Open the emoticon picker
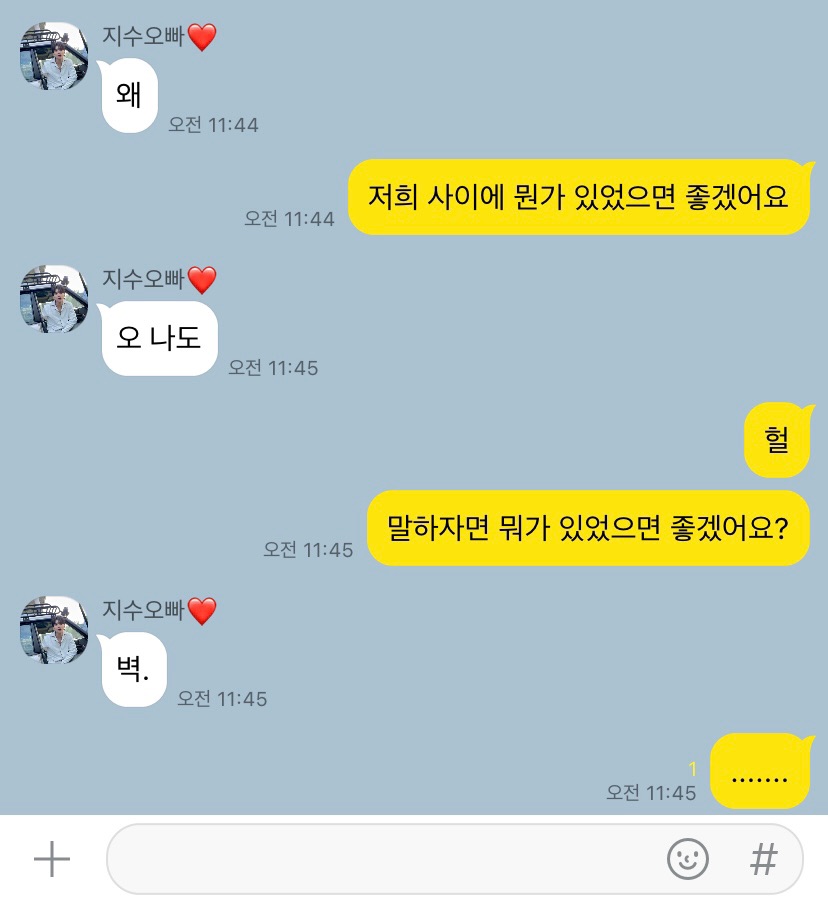Image resolution: width=828 pixels, height=923 pixels. (x=688, y=859)
